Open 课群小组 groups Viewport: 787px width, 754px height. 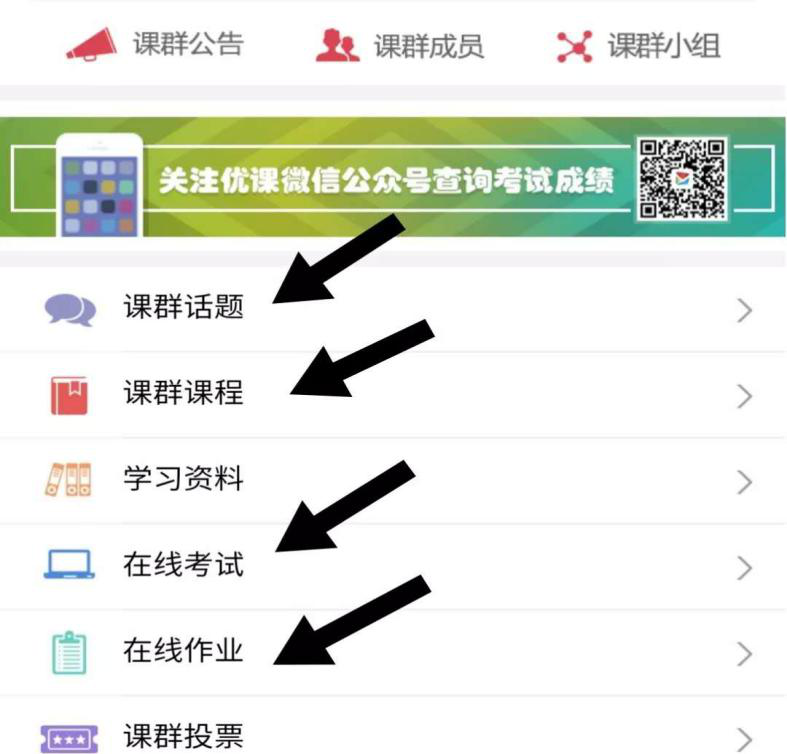coord(639,45)
